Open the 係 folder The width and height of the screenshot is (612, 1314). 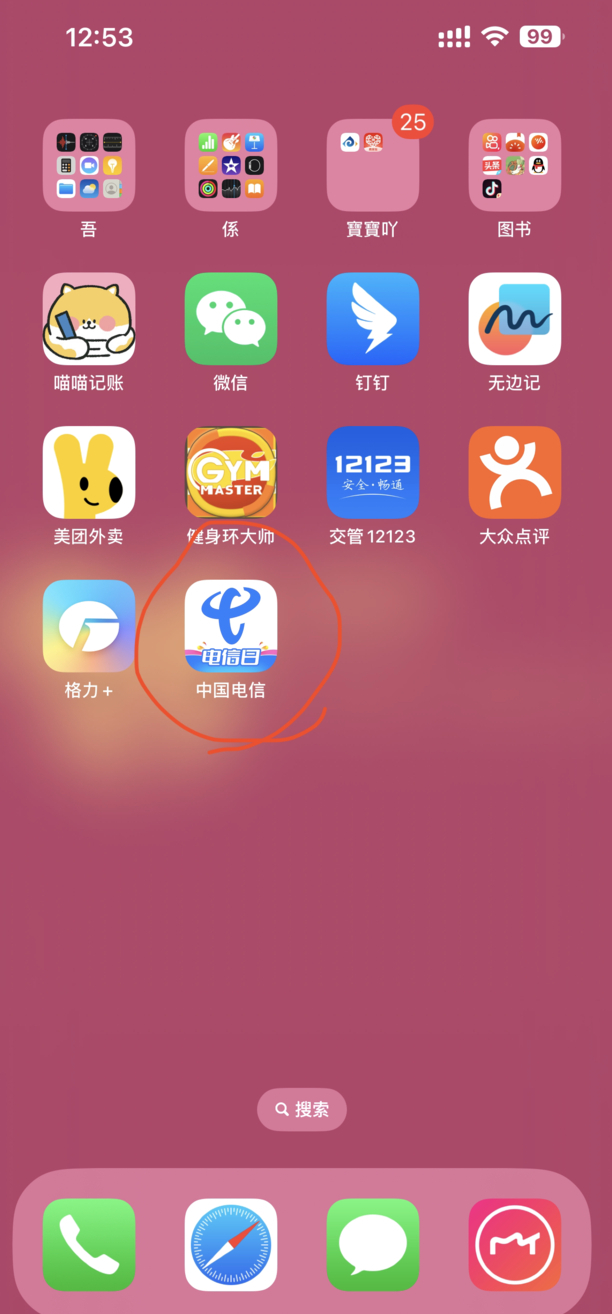[231, 166]
